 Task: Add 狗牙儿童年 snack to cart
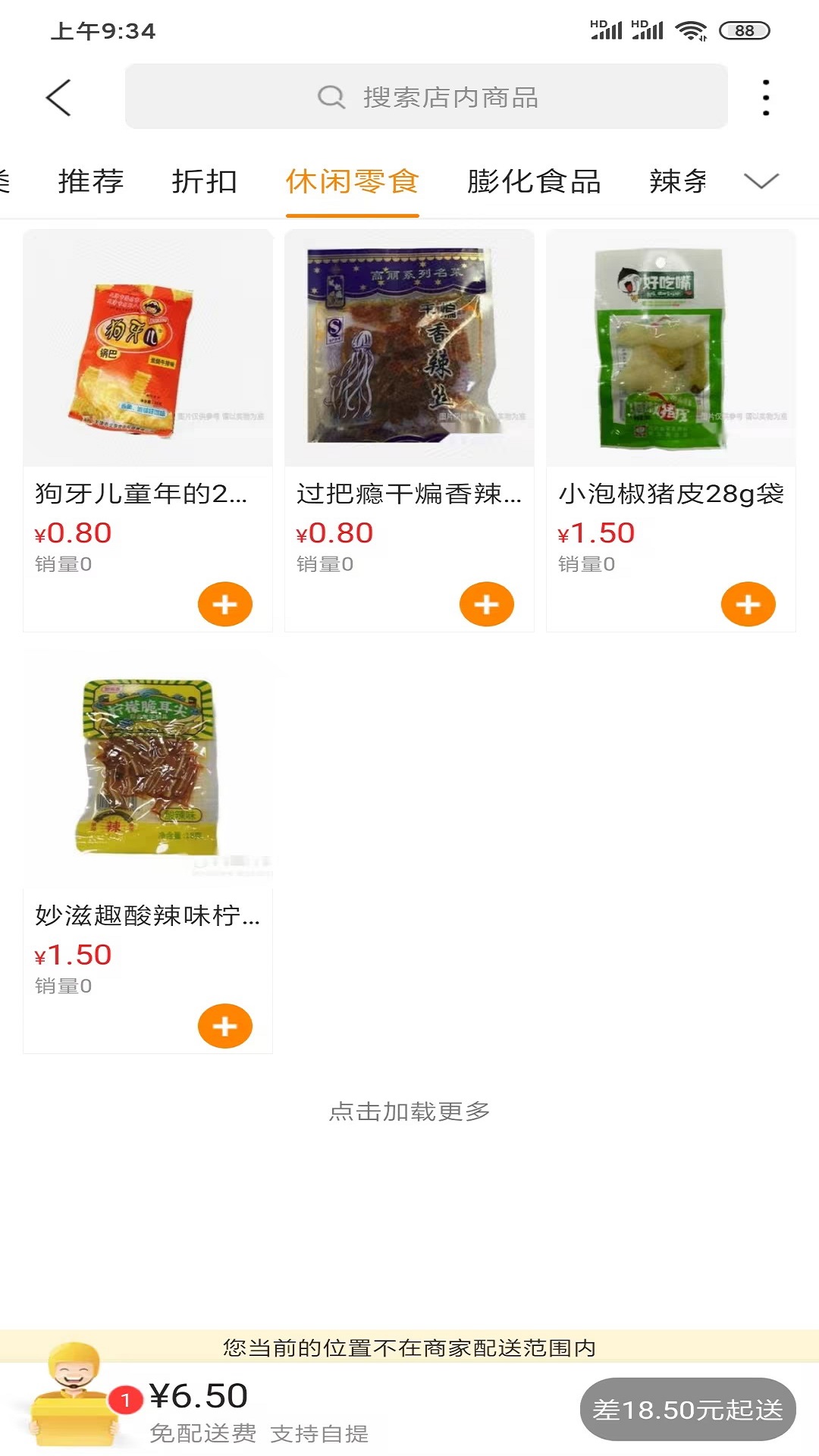click(224, 604)
